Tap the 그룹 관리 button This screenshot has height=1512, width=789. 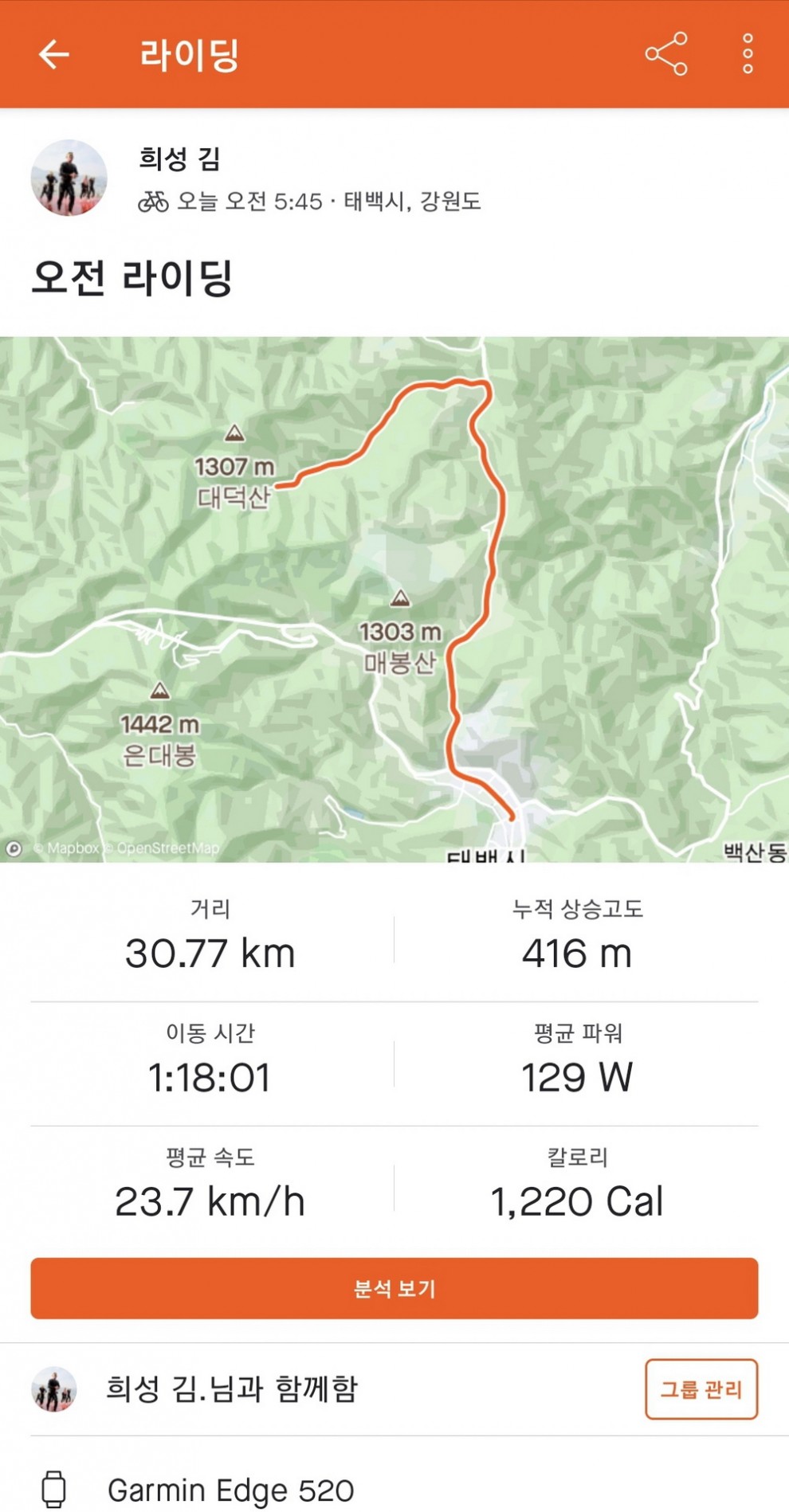coord(701,1389)
